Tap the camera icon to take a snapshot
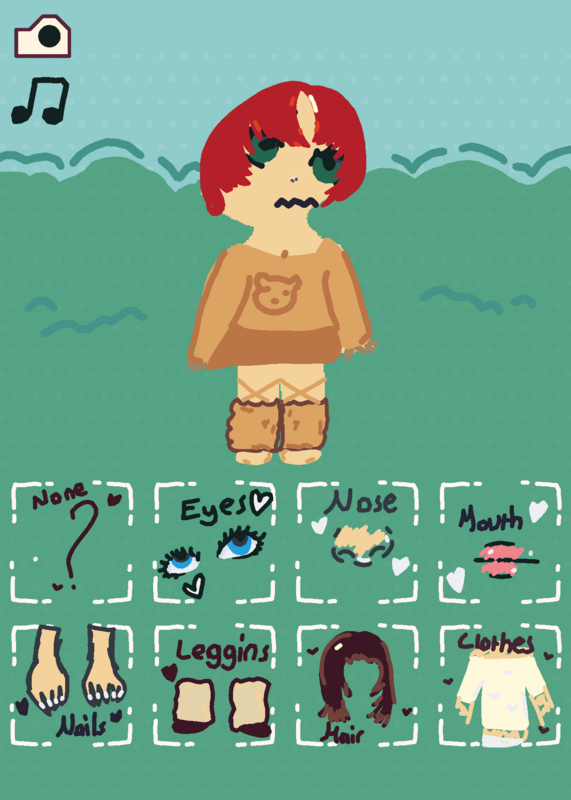The image size is (571, 800). click(42, 36)
